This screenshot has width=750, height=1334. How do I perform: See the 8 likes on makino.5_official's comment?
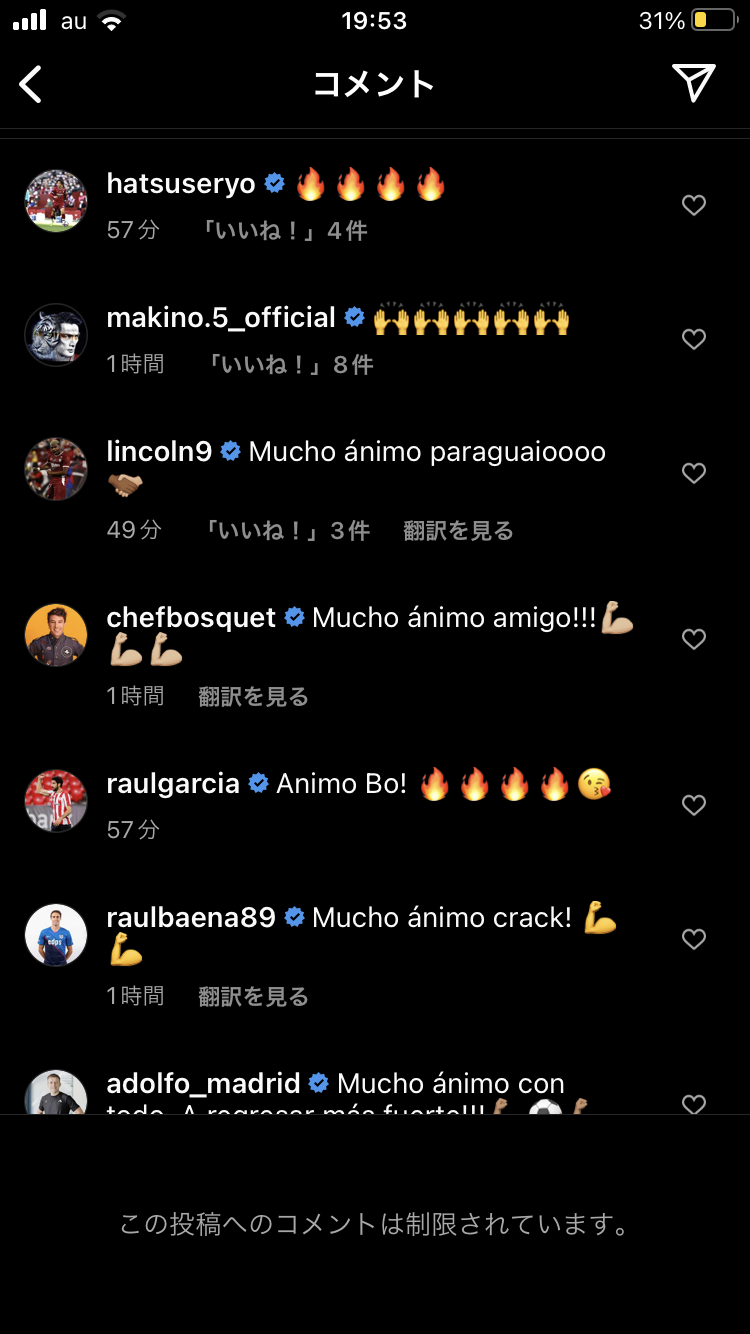click(288, 365)
